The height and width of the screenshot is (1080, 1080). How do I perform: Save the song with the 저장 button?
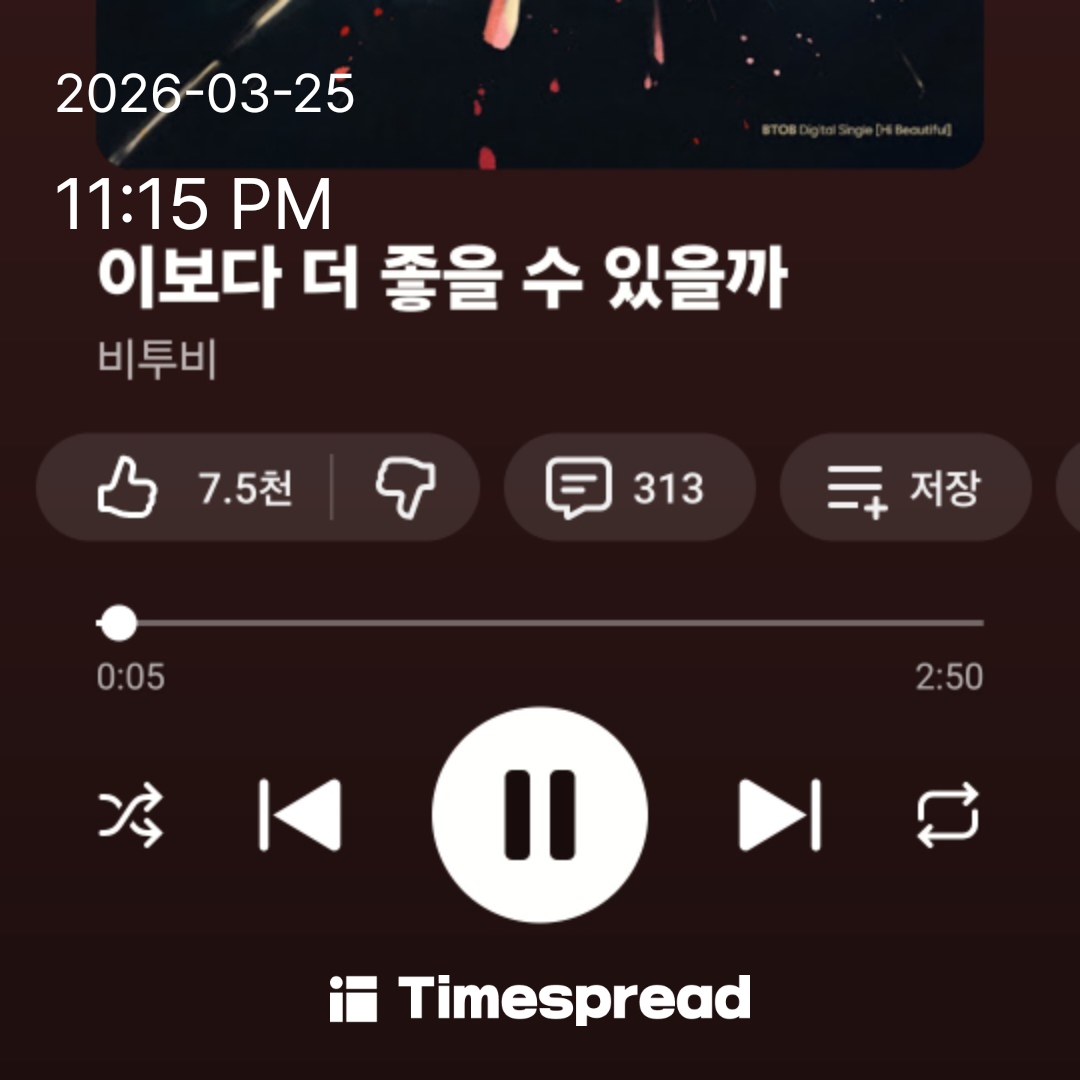click(x=904, y=489)
